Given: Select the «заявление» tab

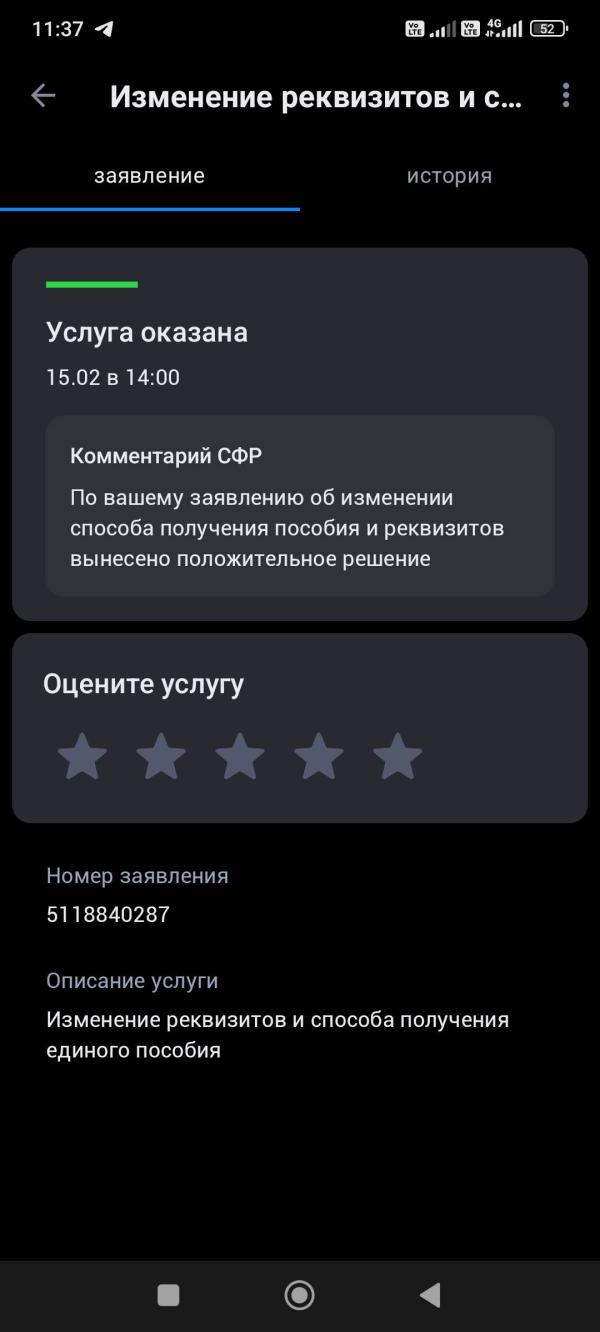Looking at the screenshot, I should (150, 176).
